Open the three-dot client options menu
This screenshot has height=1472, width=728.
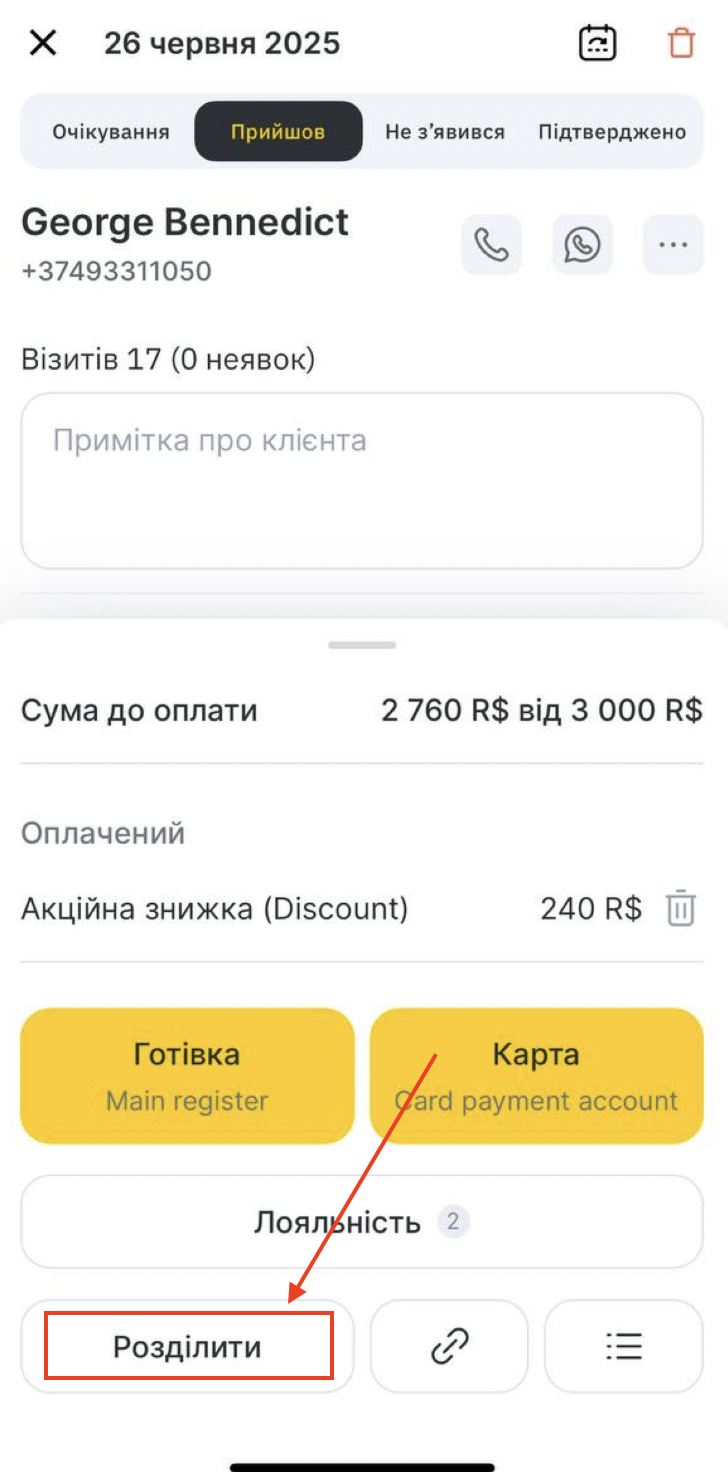[673, 244]
